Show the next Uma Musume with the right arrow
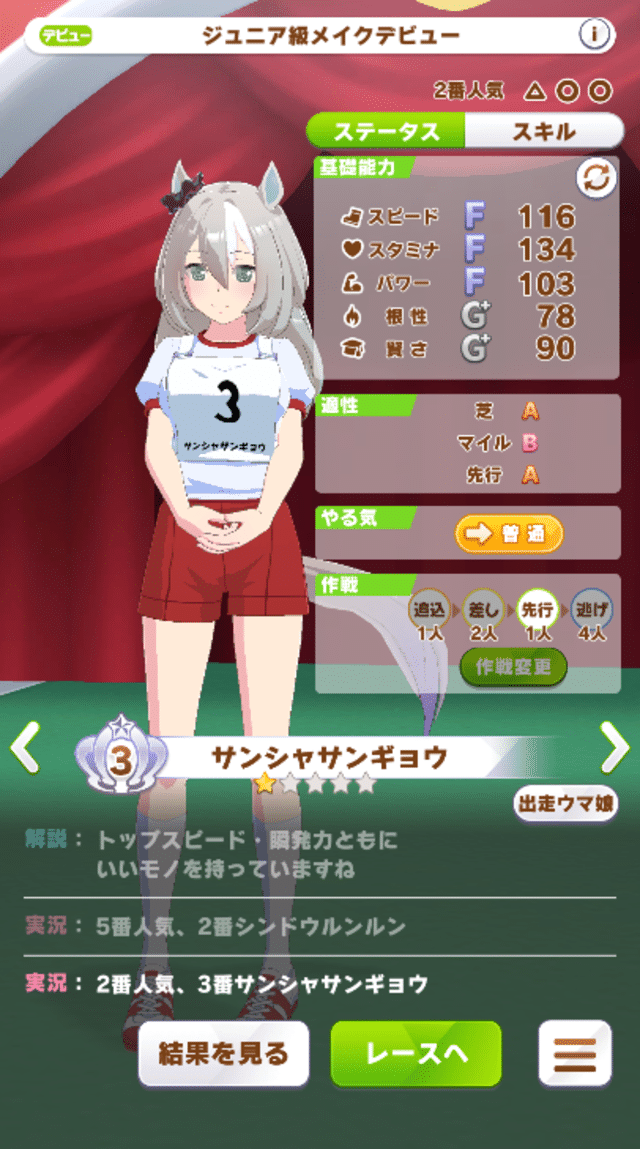 (614, 748)
